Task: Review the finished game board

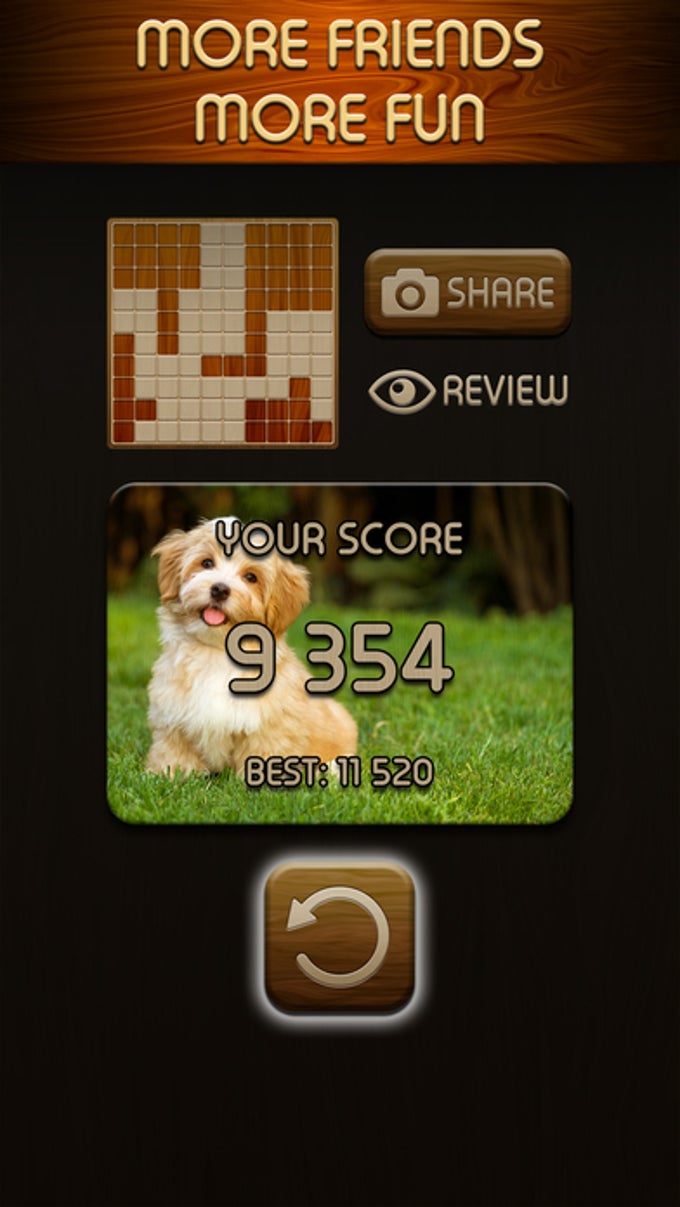Action: point(468,391)
